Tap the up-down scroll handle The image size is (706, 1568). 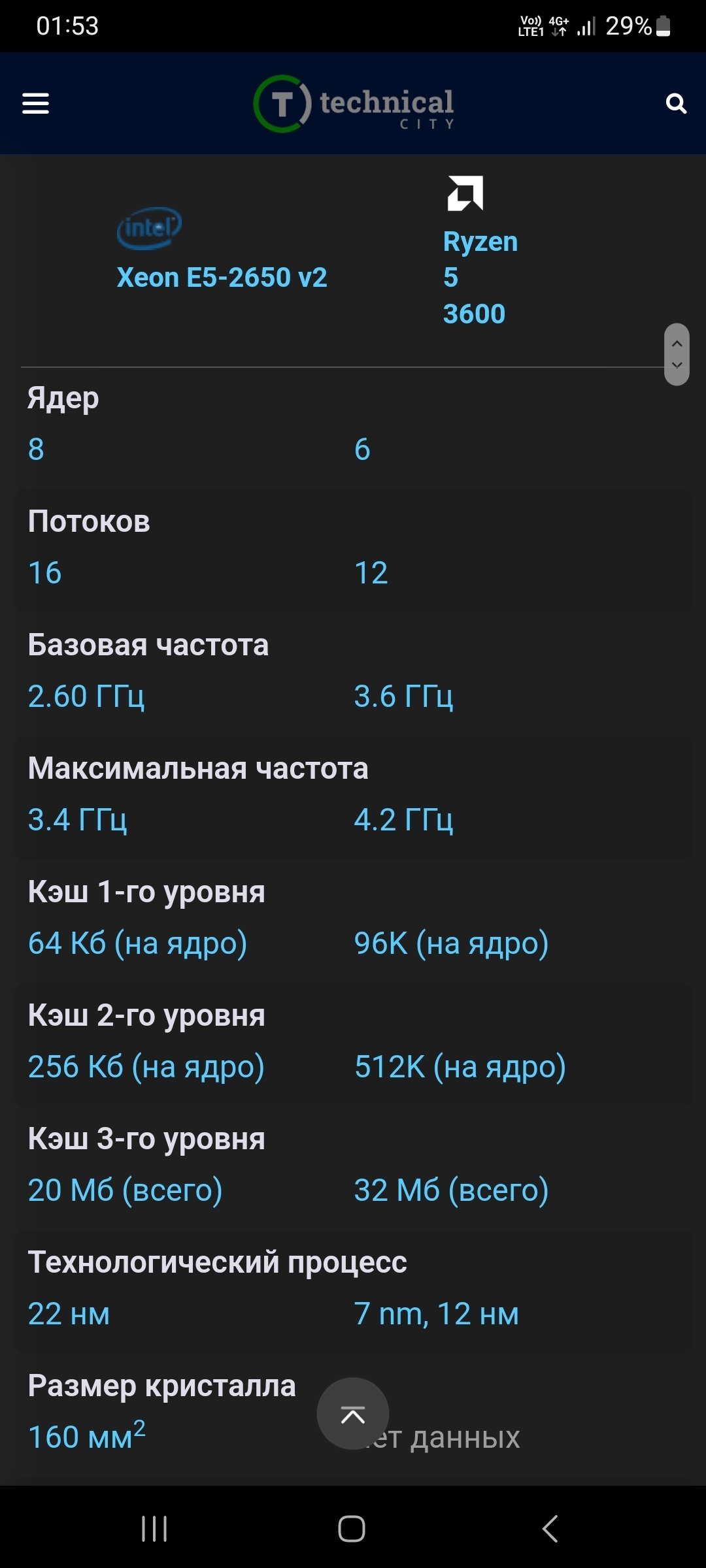click(x=677, y=354)
